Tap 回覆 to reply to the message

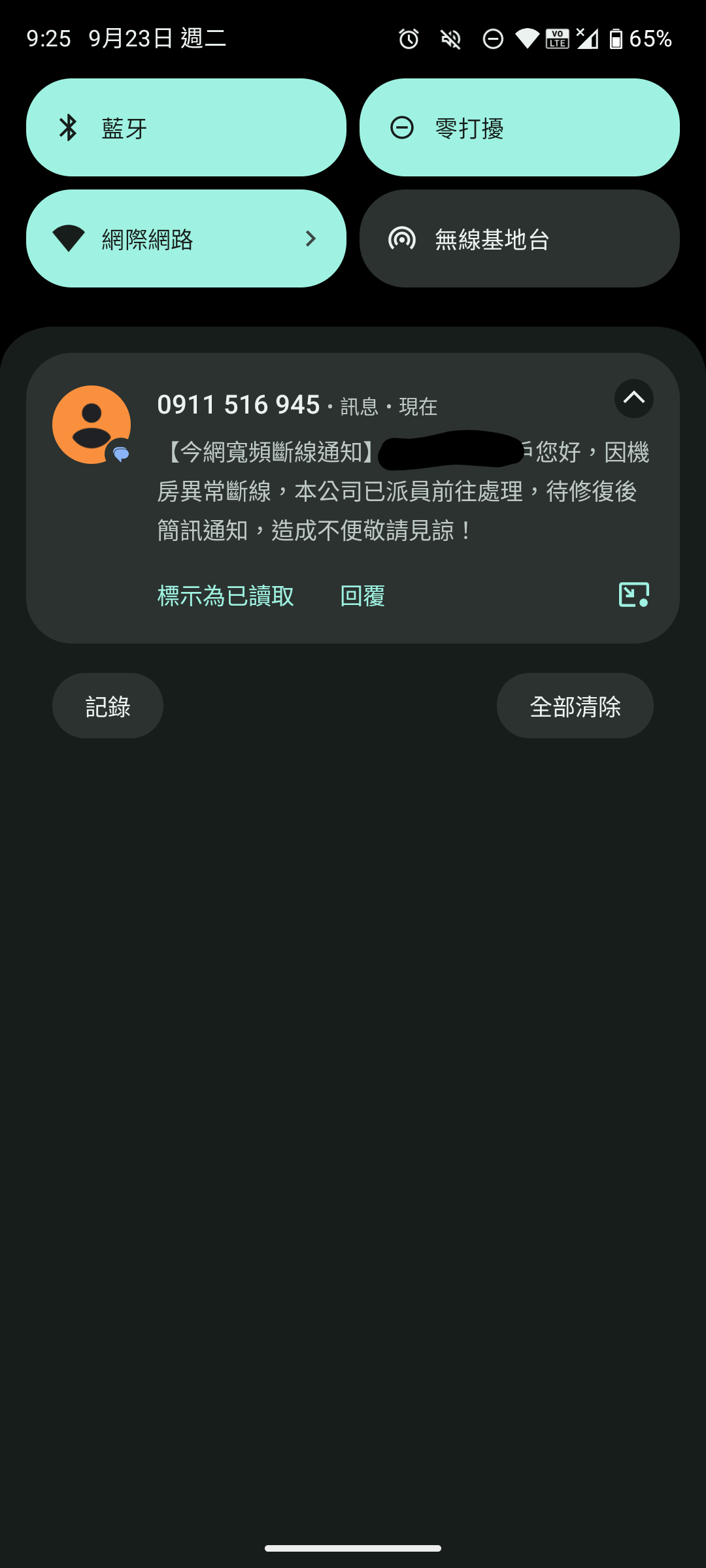point(362,596)
